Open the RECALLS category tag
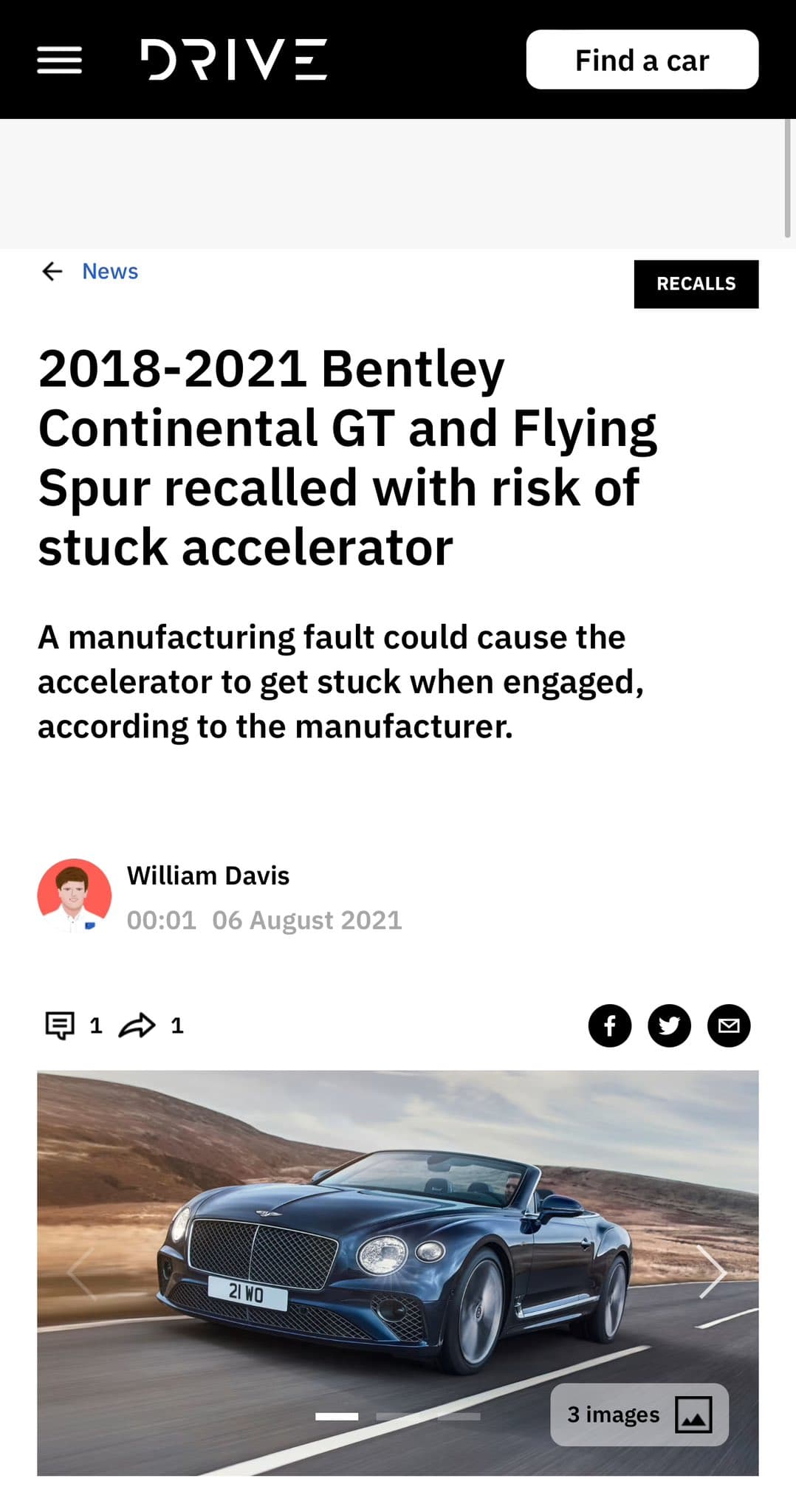Viewport: 796px width, 1512px height. pyautogui.click(x=696, y=283)
